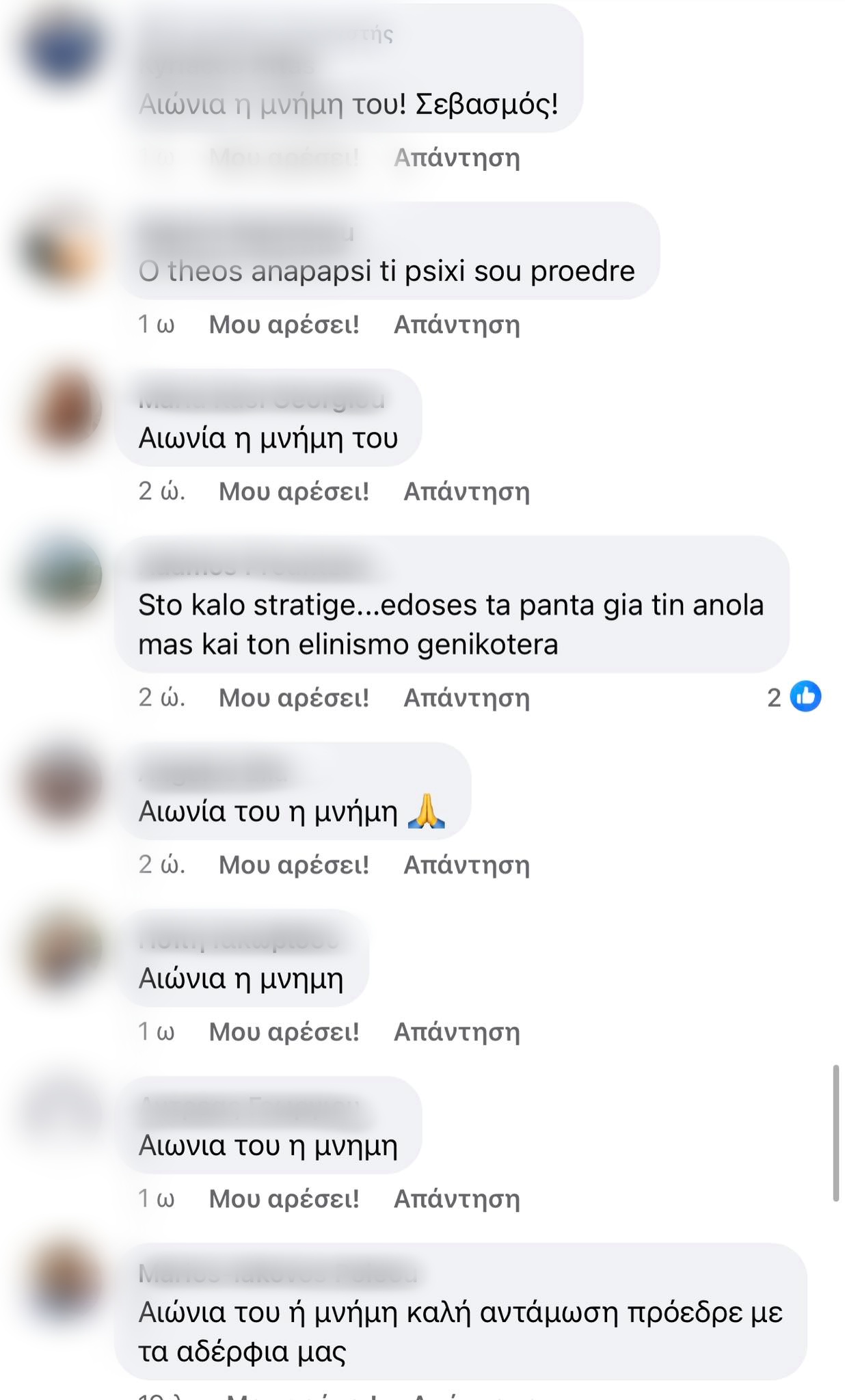Viewport: 845px width, 1400px height.
Task: Reply to the 'Αιωνία η μνήμη του' comment
Action: (x=466, y=492)
